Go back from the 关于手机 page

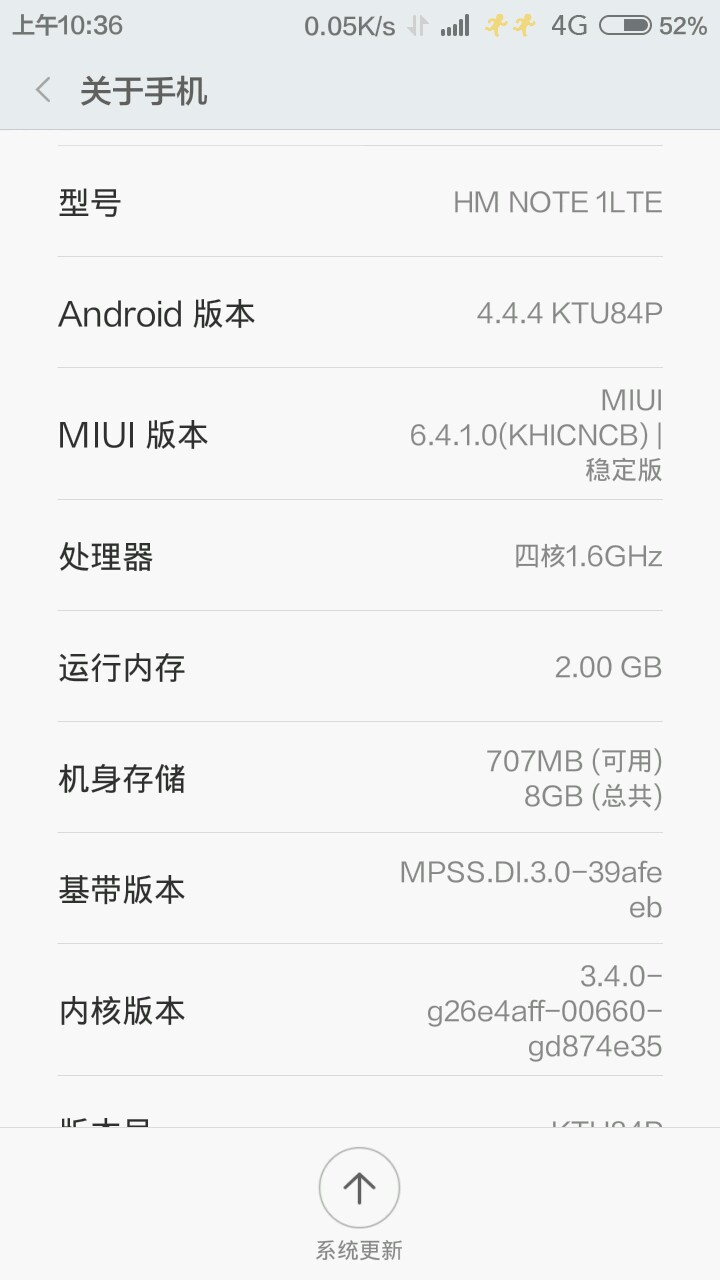43,91
